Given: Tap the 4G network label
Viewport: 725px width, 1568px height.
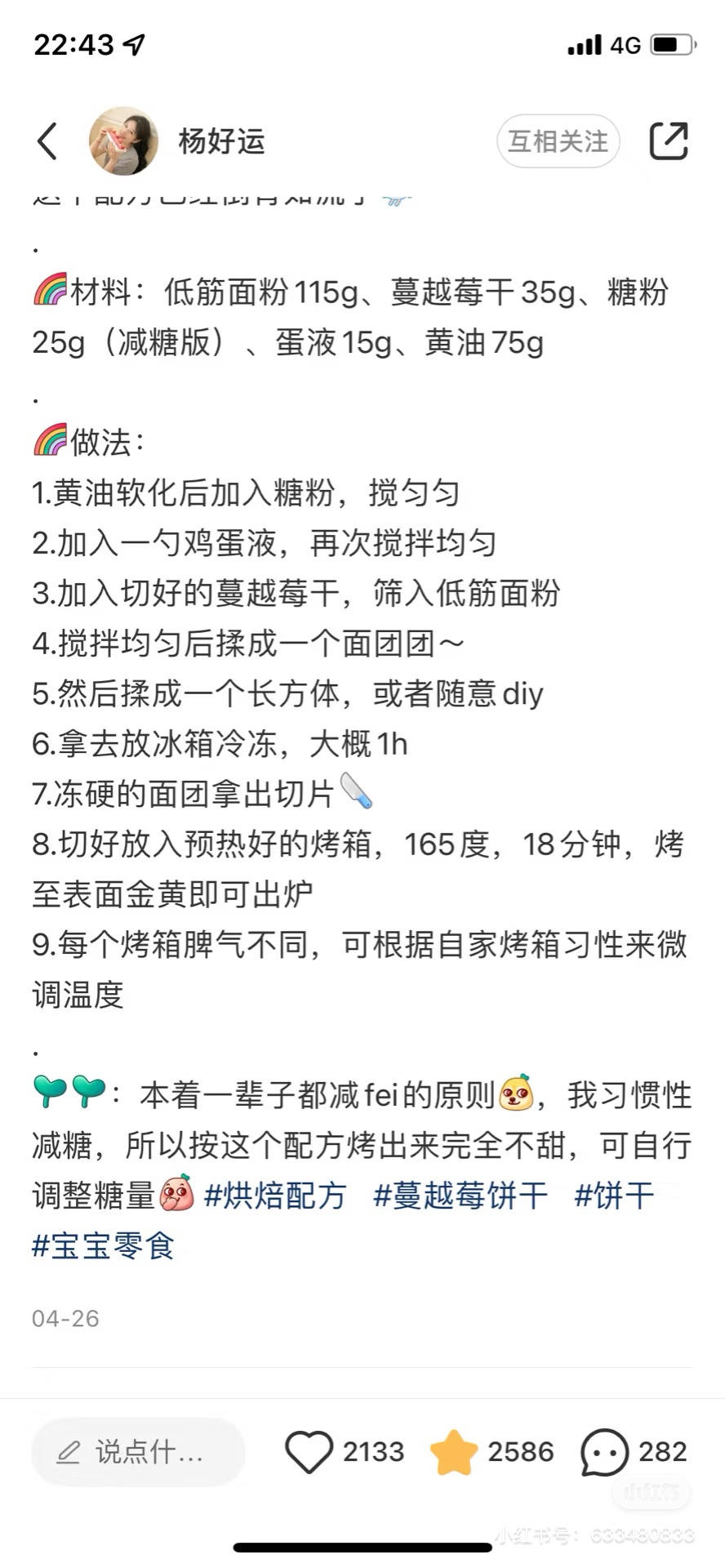Looking at the screenshot, I should click(x=625, y=47).
